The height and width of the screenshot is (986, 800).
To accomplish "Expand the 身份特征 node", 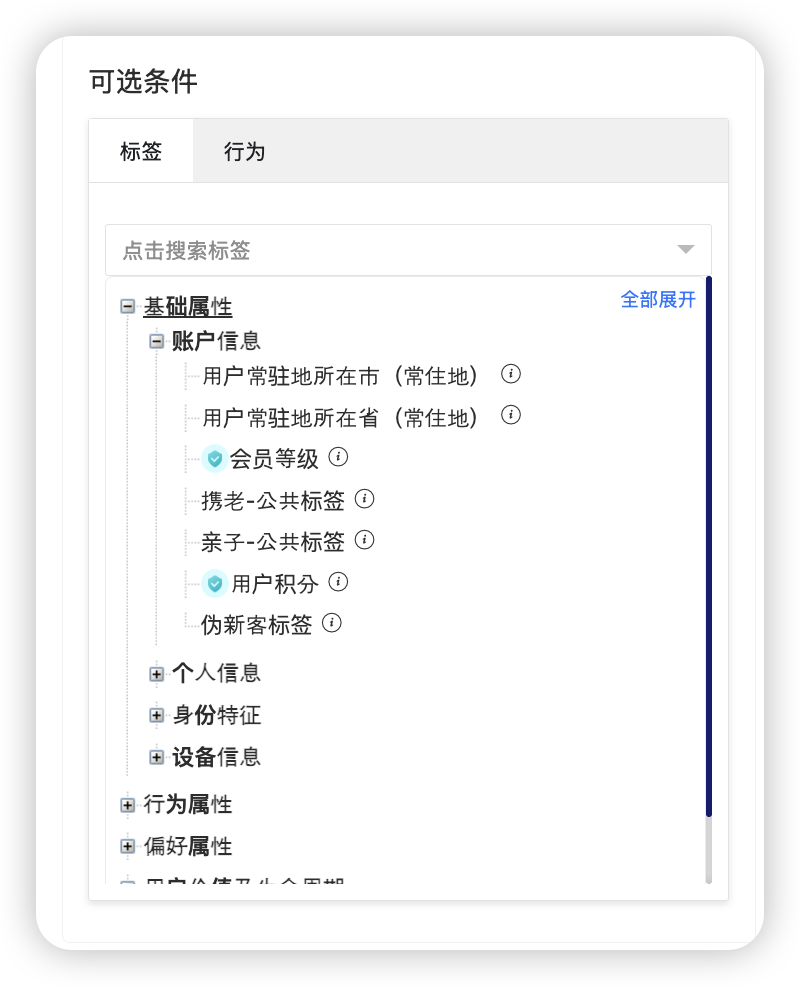I will click(156, 715).
